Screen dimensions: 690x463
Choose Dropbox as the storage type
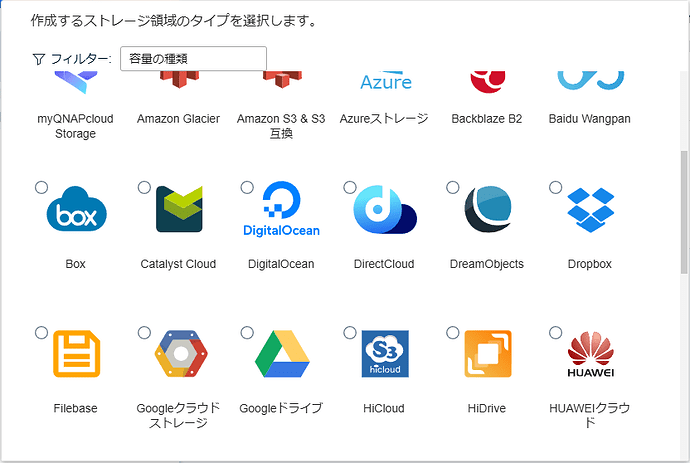click(556, 188)
